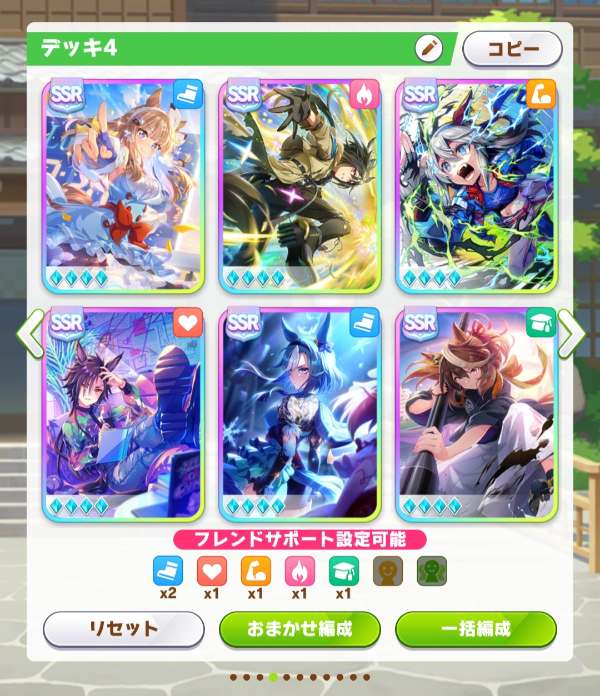Go to the next deck with the right arrow
This screenshot has width=600, height=696.
point(572,333)
